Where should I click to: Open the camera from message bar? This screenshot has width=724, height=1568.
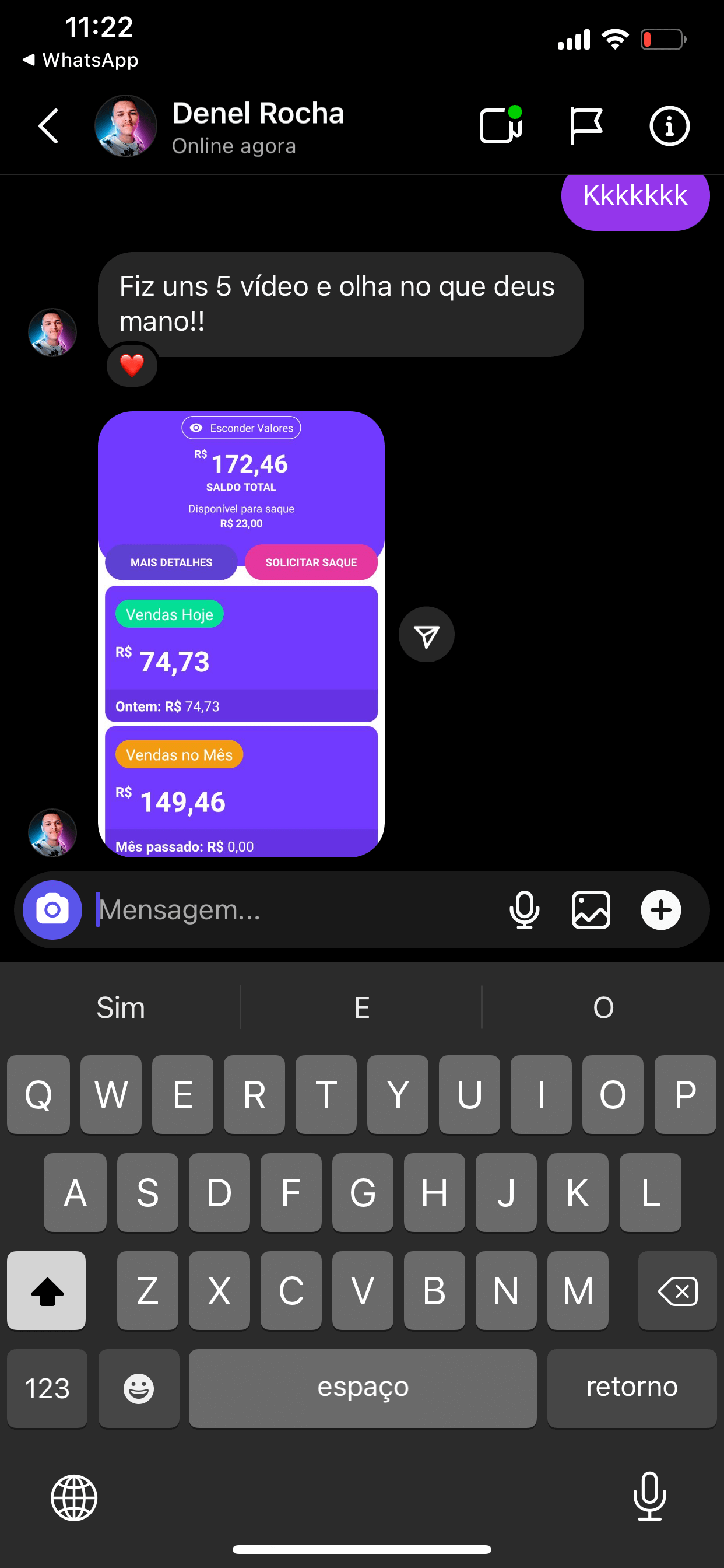52,910
